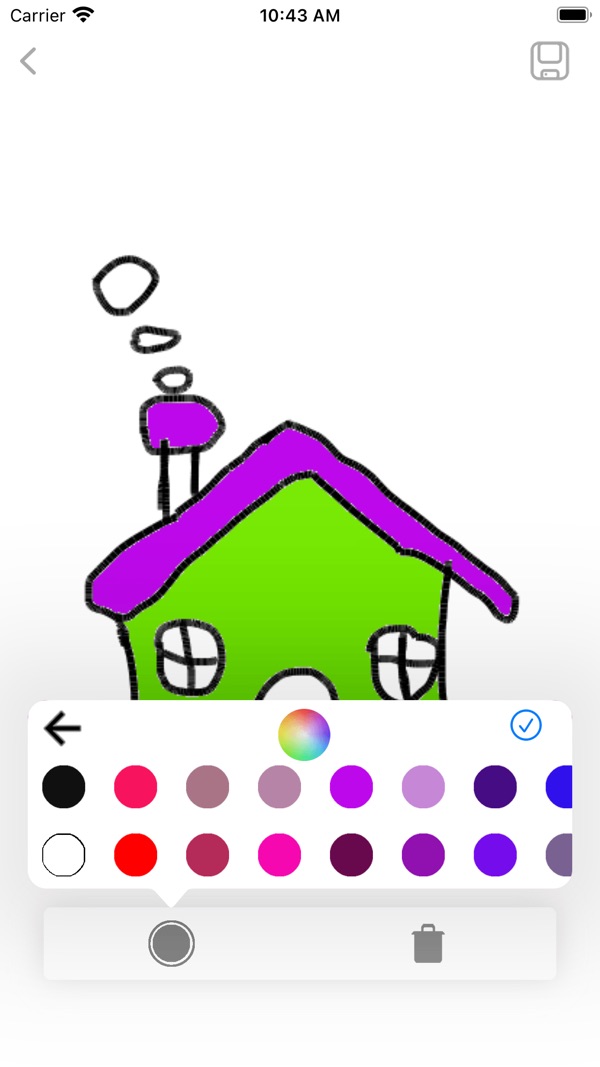Viewport: 600px width, 1067px height.
Task: Save the drawing with the floppy disk icon
Action: pos(550,61)
